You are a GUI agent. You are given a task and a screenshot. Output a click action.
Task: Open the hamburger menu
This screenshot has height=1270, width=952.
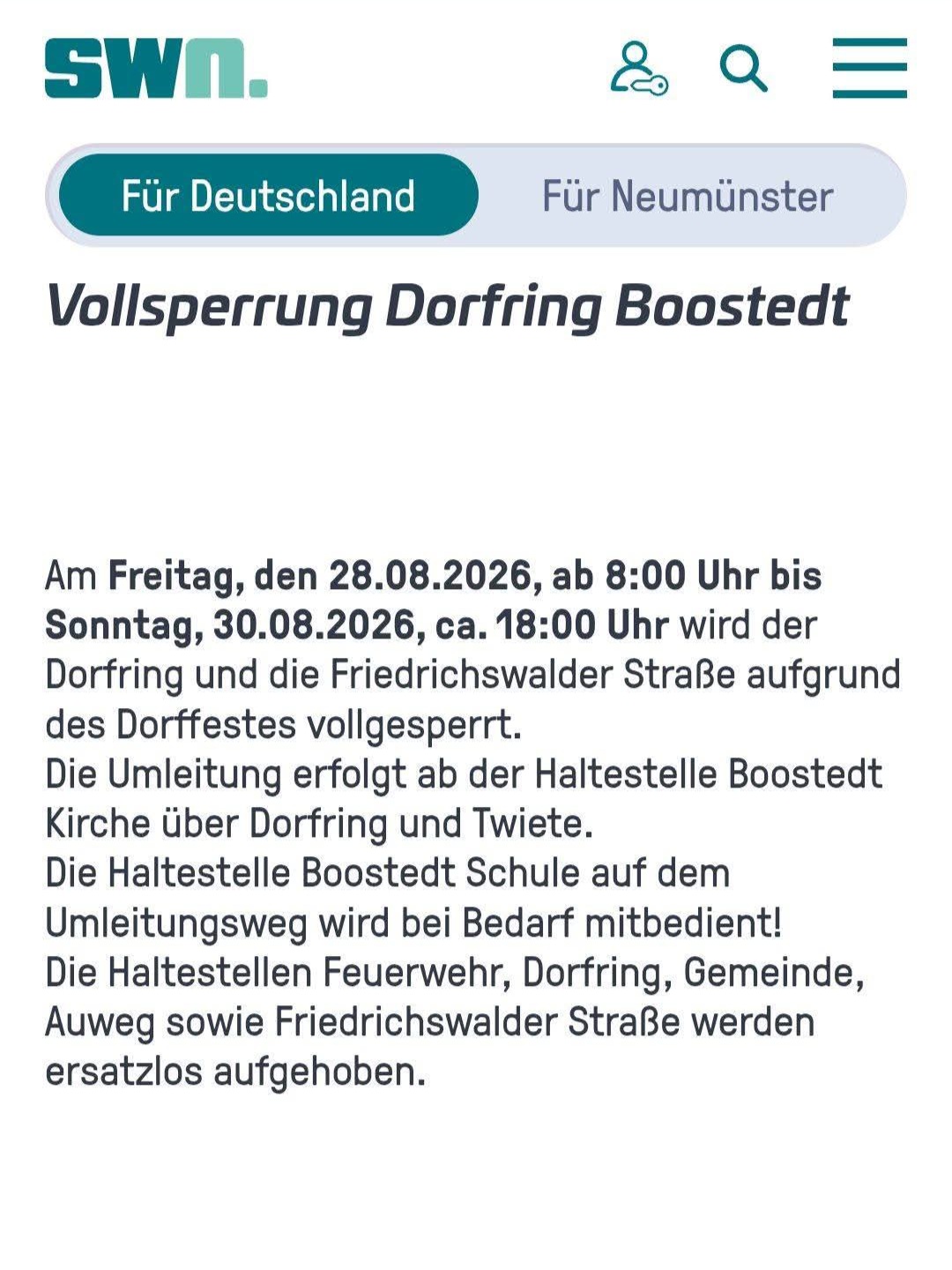[x=869, y=68]
